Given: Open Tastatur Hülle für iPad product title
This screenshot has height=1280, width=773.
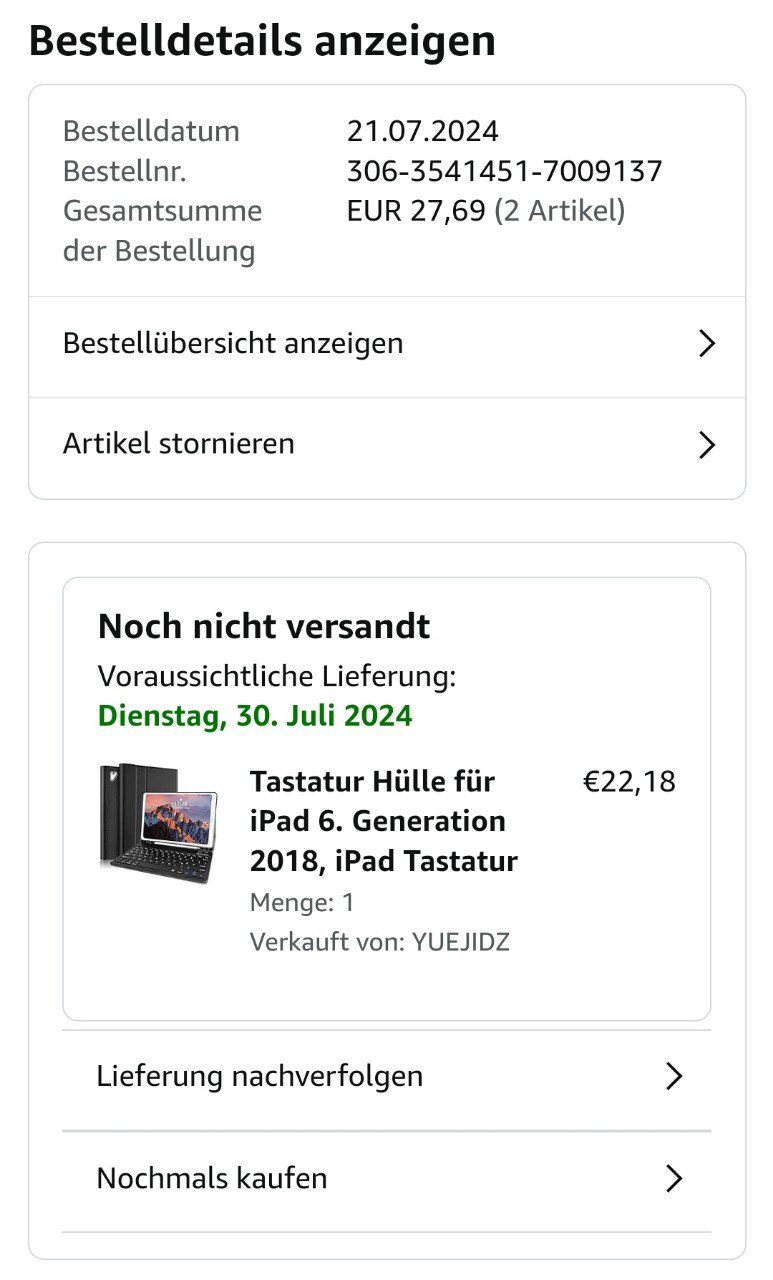Looking at the screenshot, I should coord(383,821).
